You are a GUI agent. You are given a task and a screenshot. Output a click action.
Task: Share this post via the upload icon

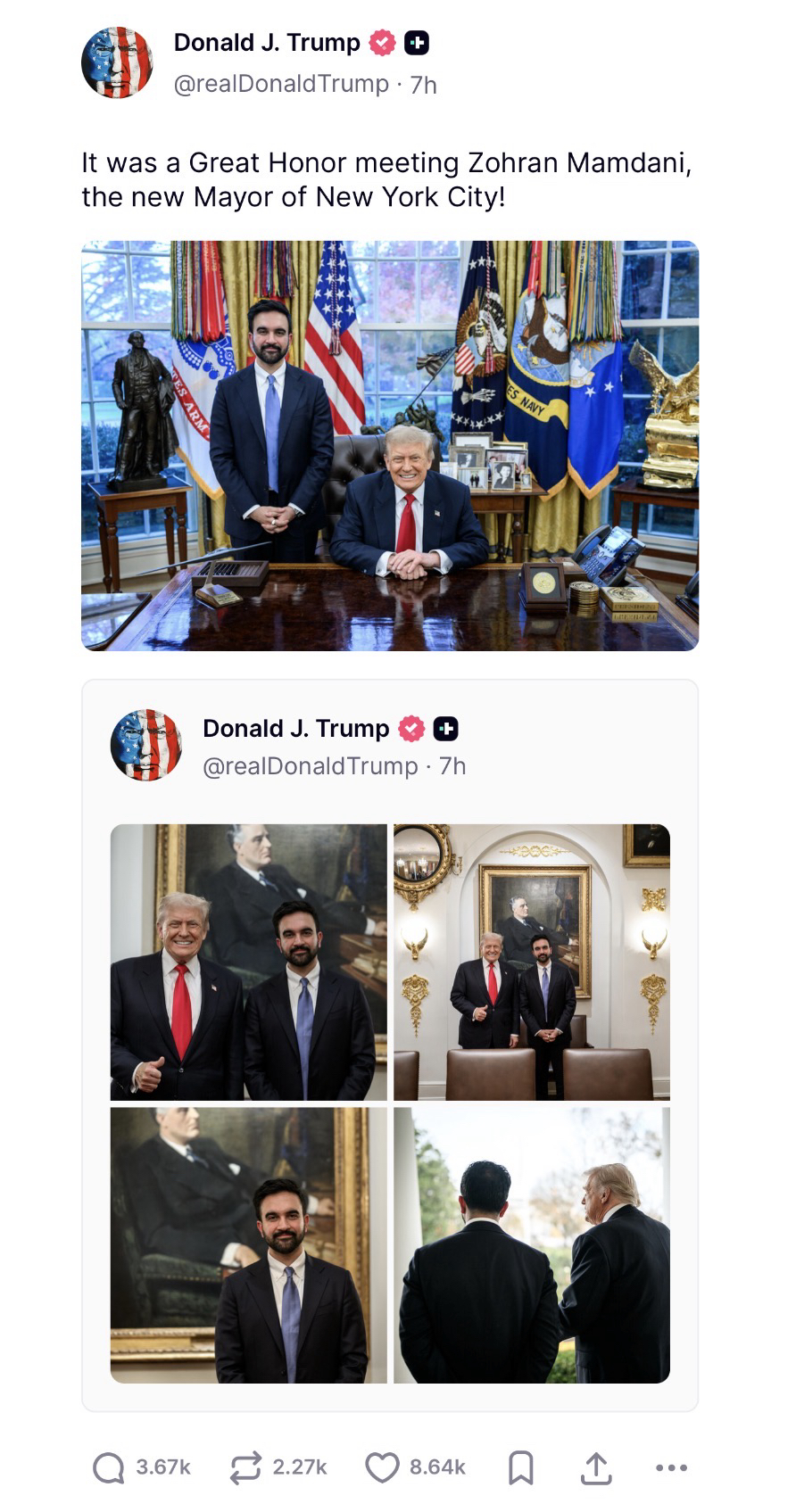point(596,1467)
